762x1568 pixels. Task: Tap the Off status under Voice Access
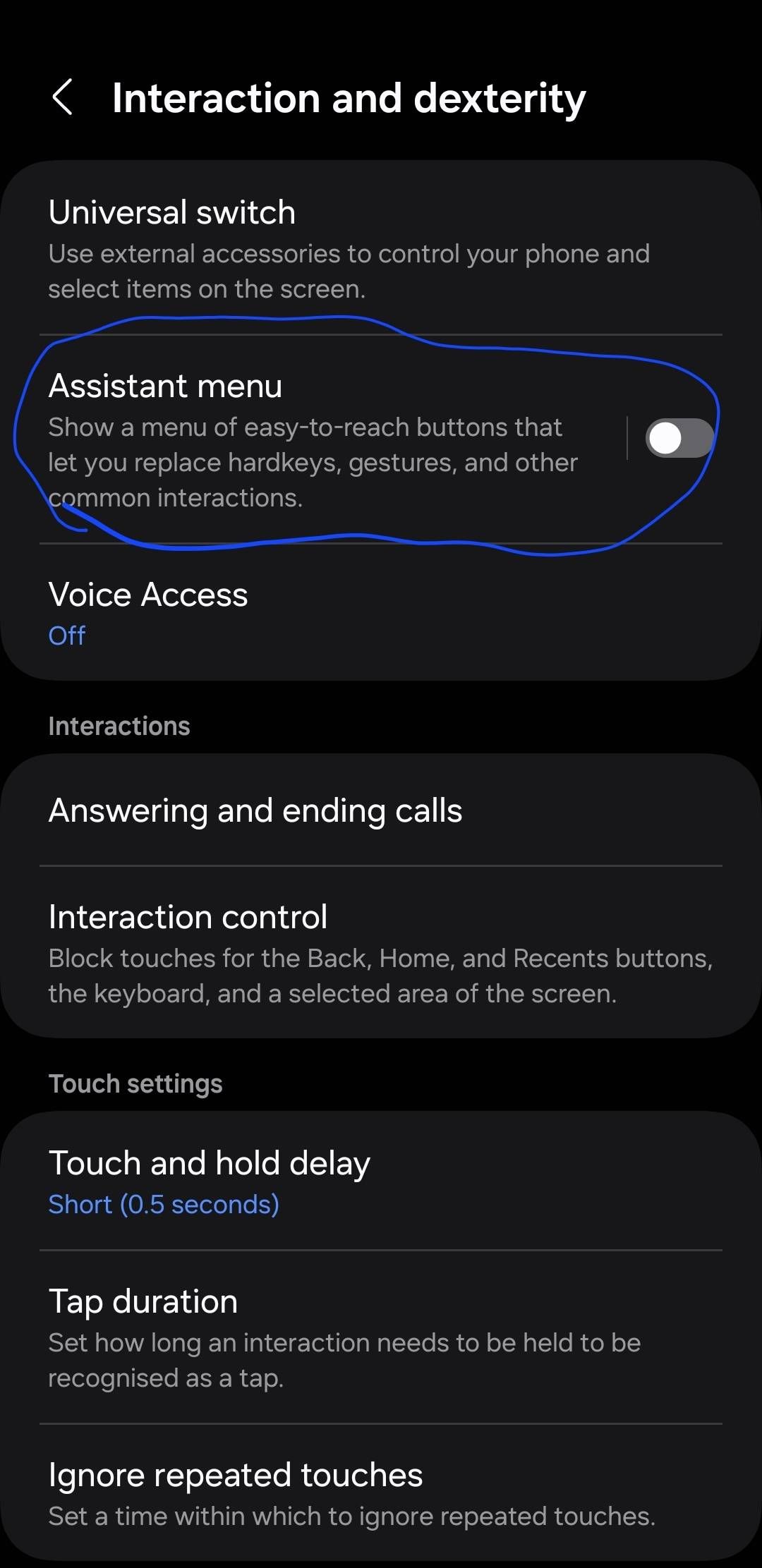(x=66, y=635)
